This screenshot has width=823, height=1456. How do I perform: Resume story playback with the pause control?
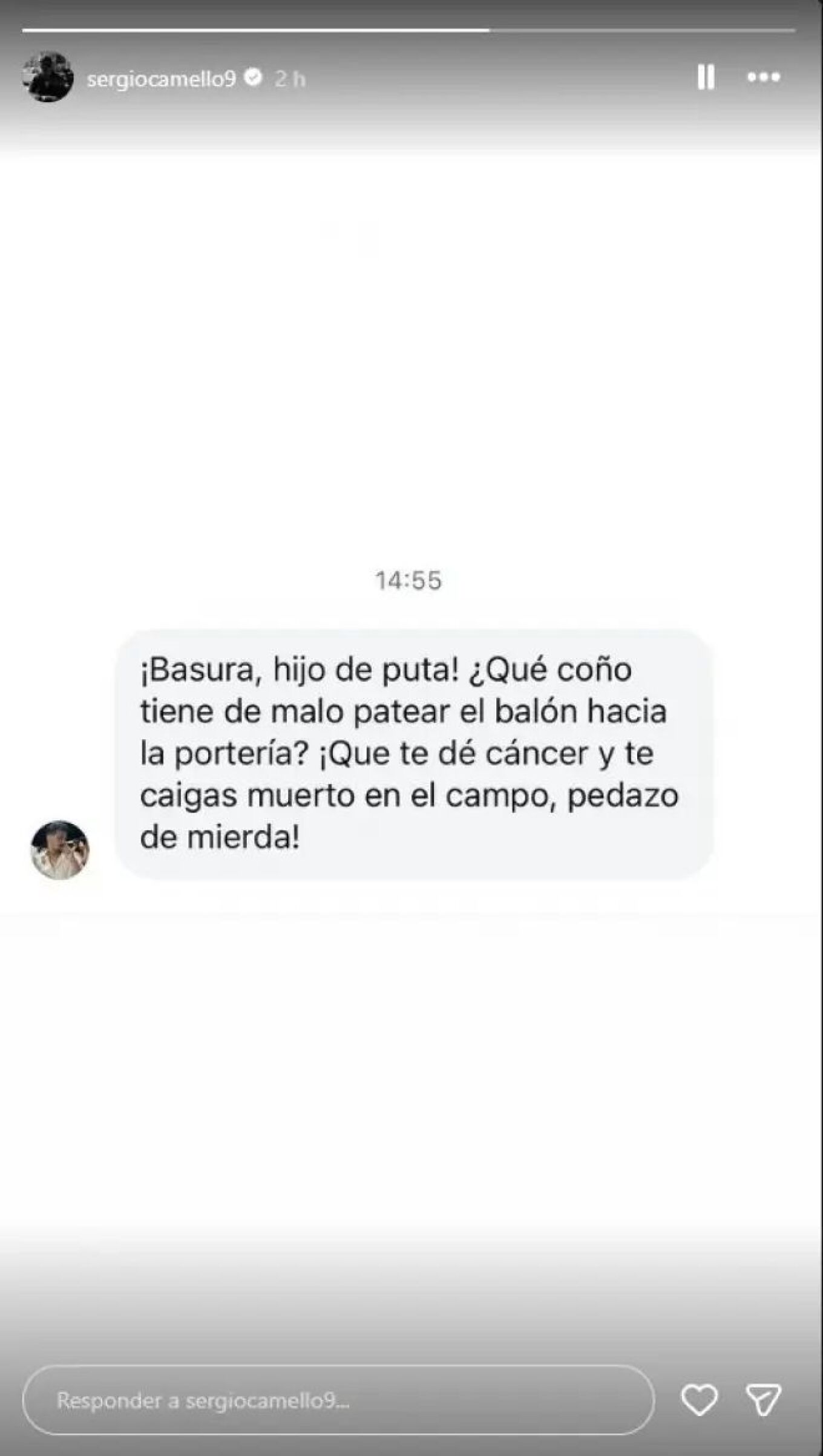coord(707,77)
